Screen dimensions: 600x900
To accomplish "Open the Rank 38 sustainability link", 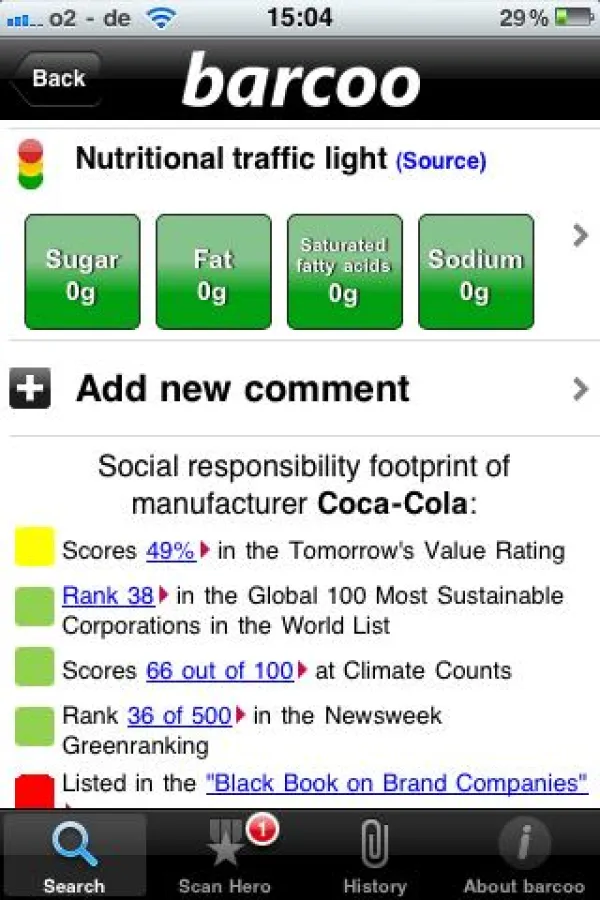I will coord(108,596).
